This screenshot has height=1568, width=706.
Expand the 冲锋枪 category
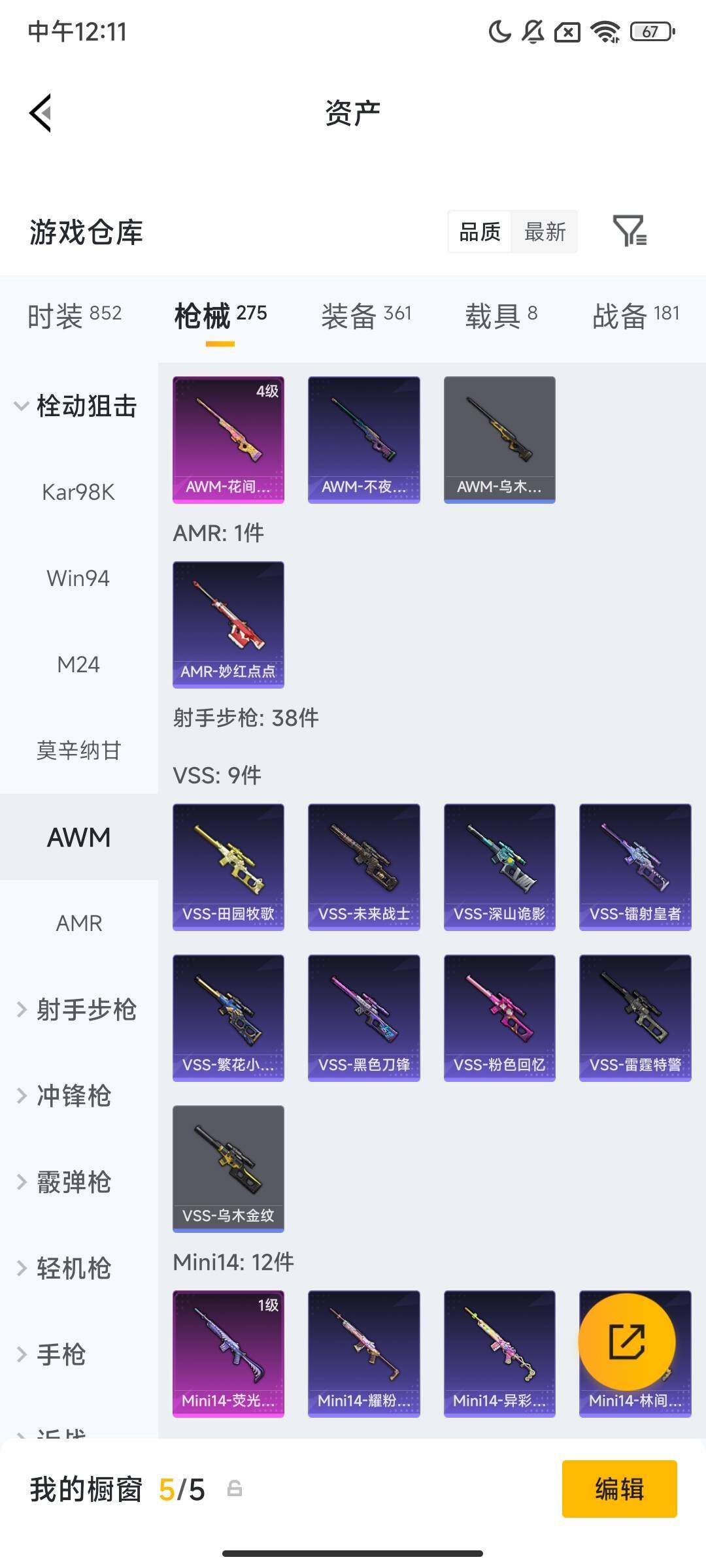coord(65,1096)
